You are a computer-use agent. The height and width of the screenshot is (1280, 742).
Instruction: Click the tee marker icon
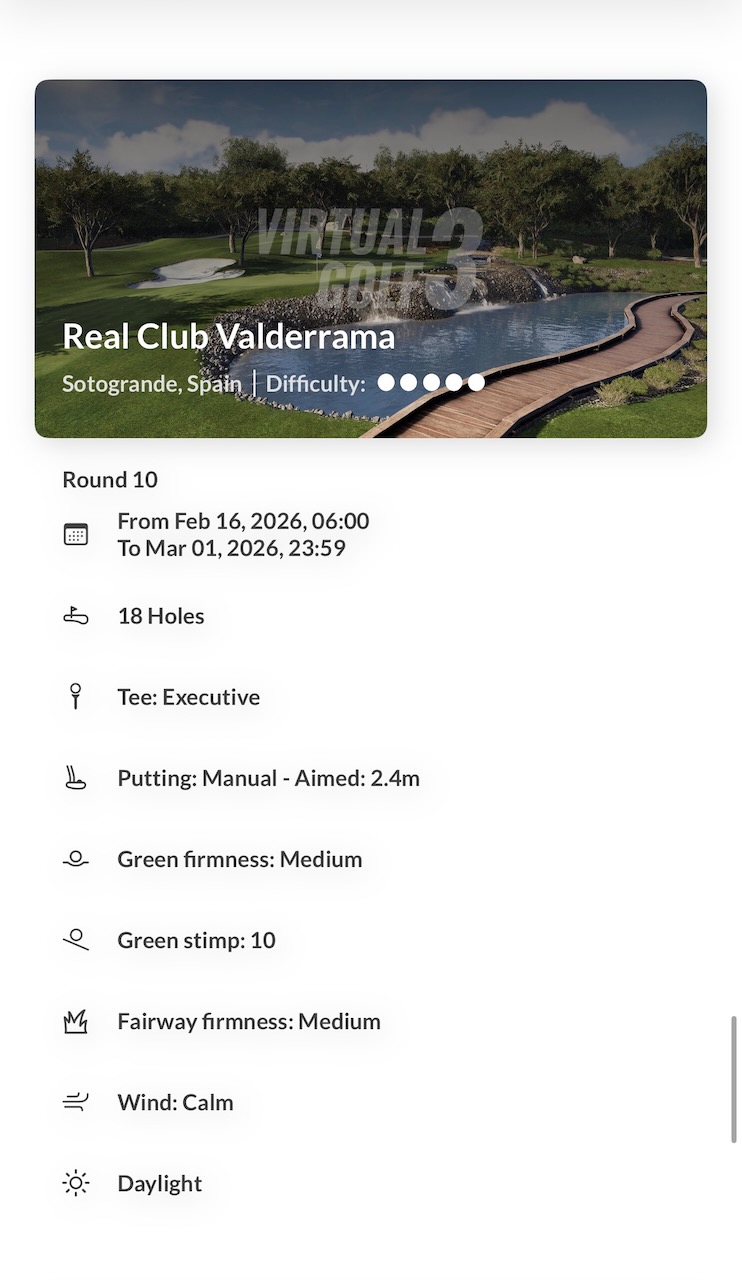pyautogui.click(x=76, y=697)
